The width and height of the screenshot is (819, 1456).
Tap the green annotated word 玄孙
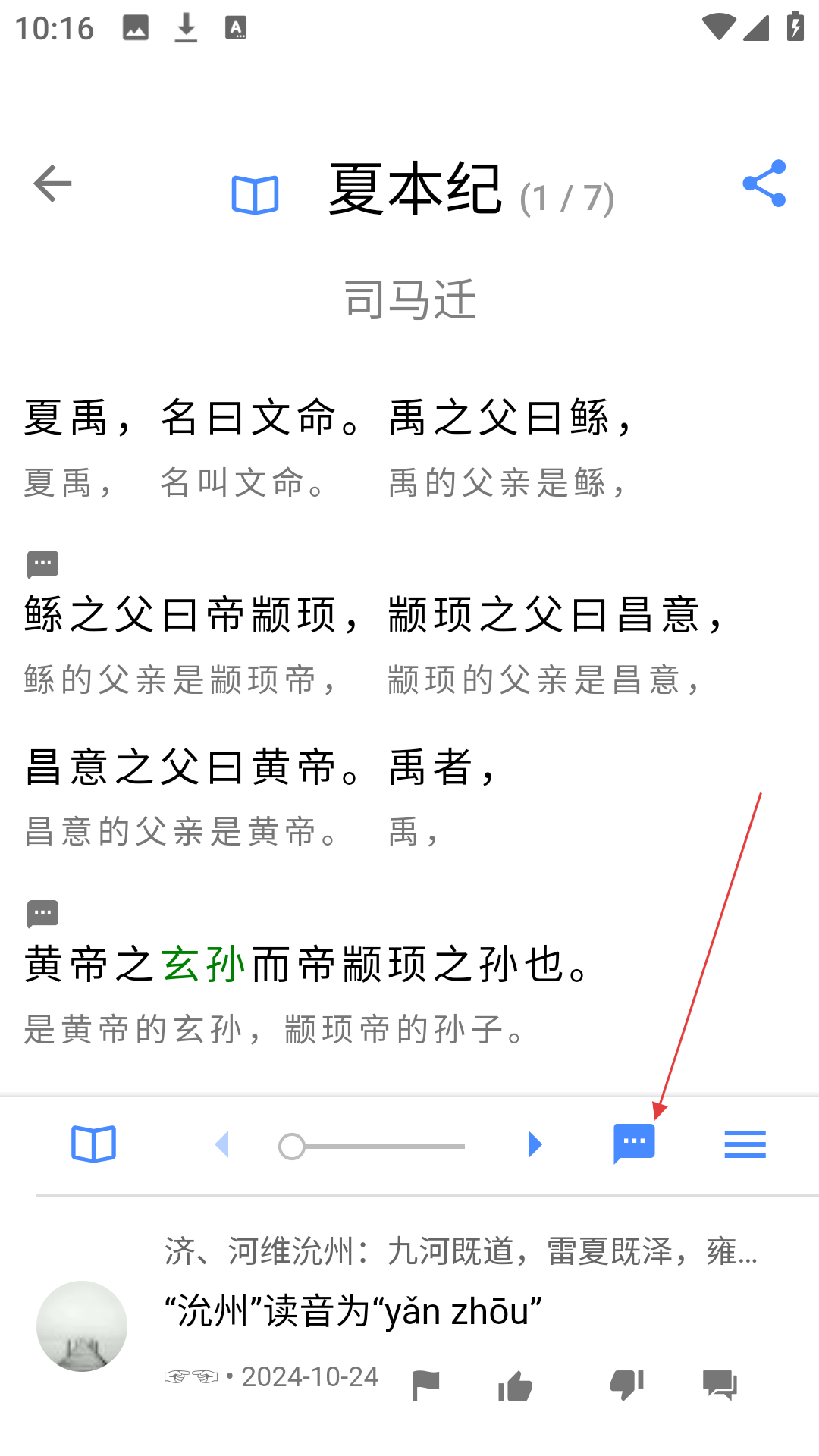(x=203, y=965)
